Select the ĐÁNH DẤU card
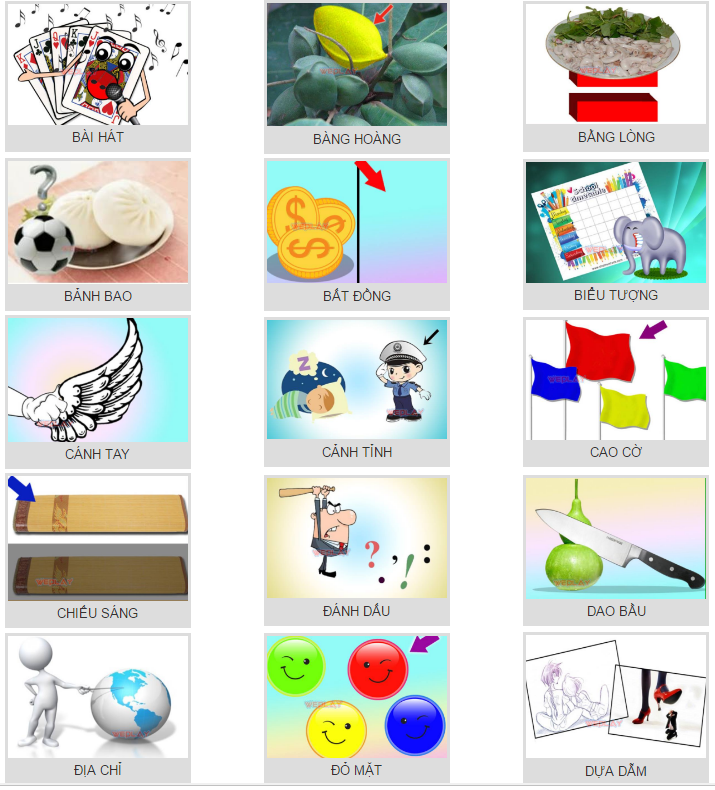This screenshot has height=790, width=715. click(x=356, y=538)
